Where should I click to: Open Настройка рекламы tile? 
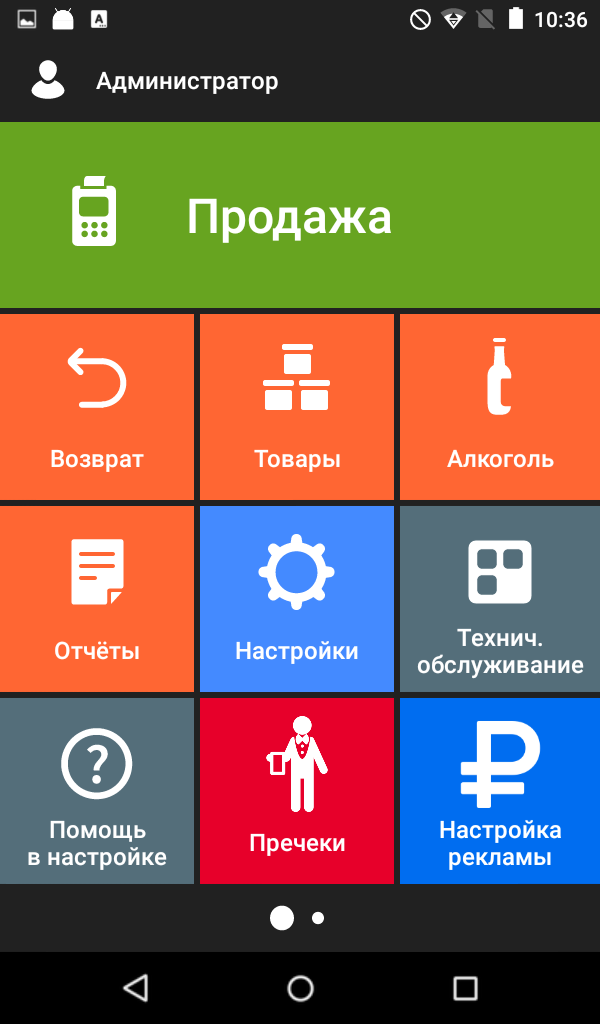pos(500,791)
